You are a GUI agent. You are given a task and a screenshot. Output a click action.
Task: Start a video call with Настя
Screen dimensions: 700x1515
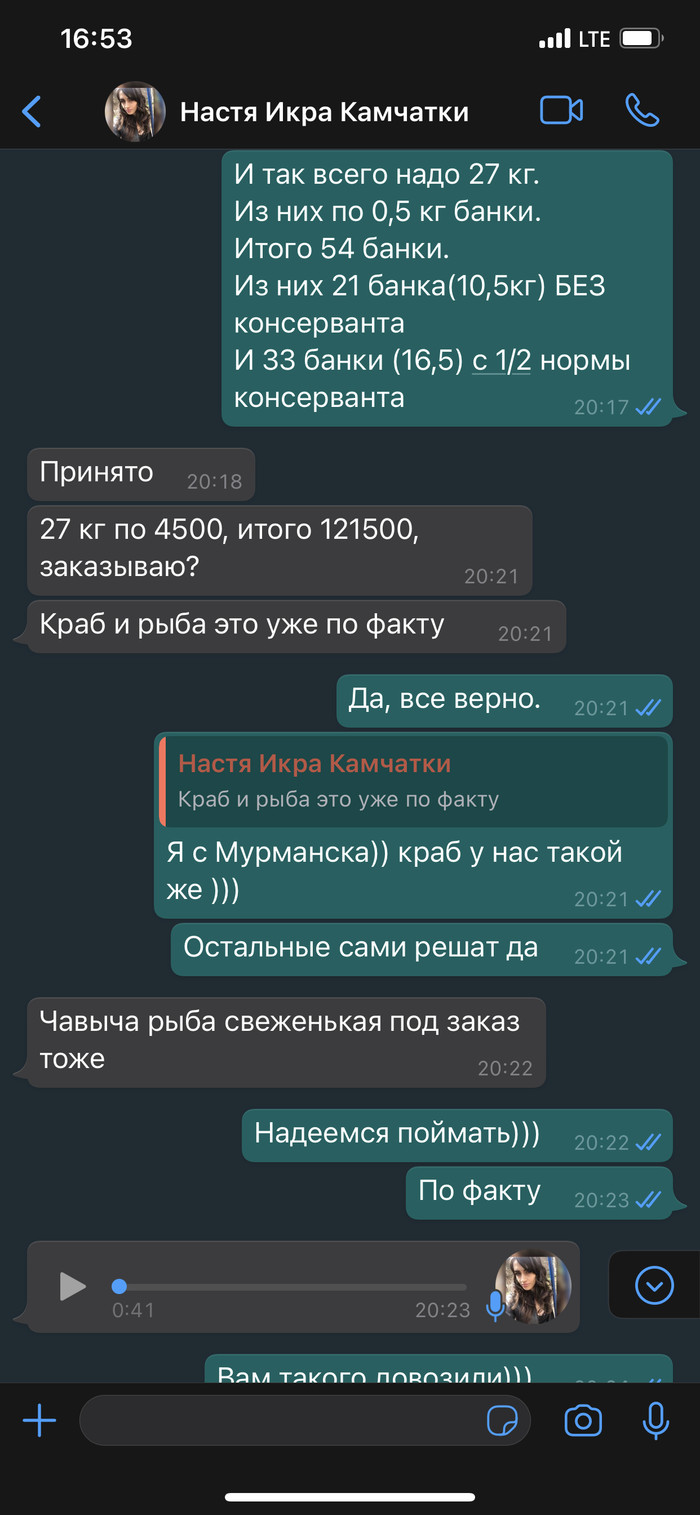561,110
